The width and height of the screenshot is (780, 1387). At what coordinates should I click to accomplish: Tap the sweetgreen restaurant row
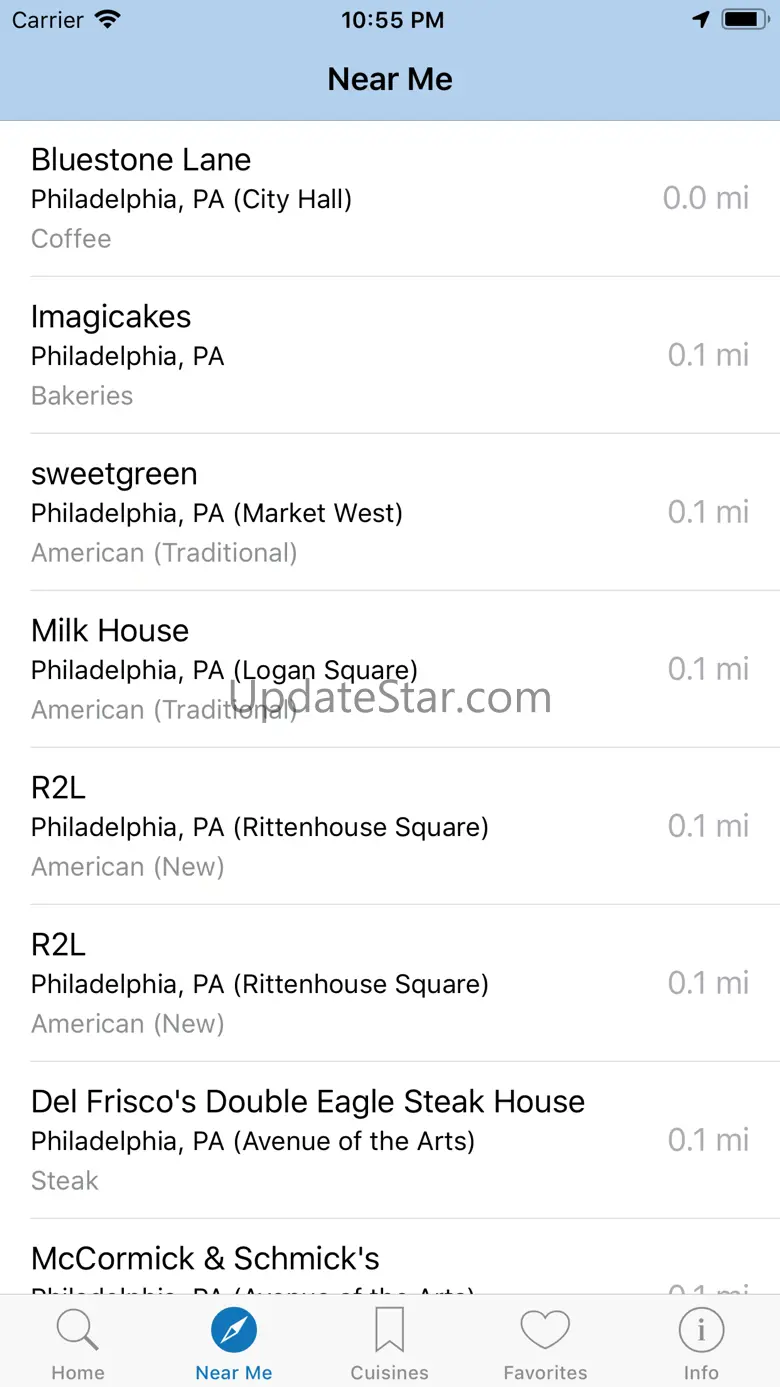(x=390, y=512)
